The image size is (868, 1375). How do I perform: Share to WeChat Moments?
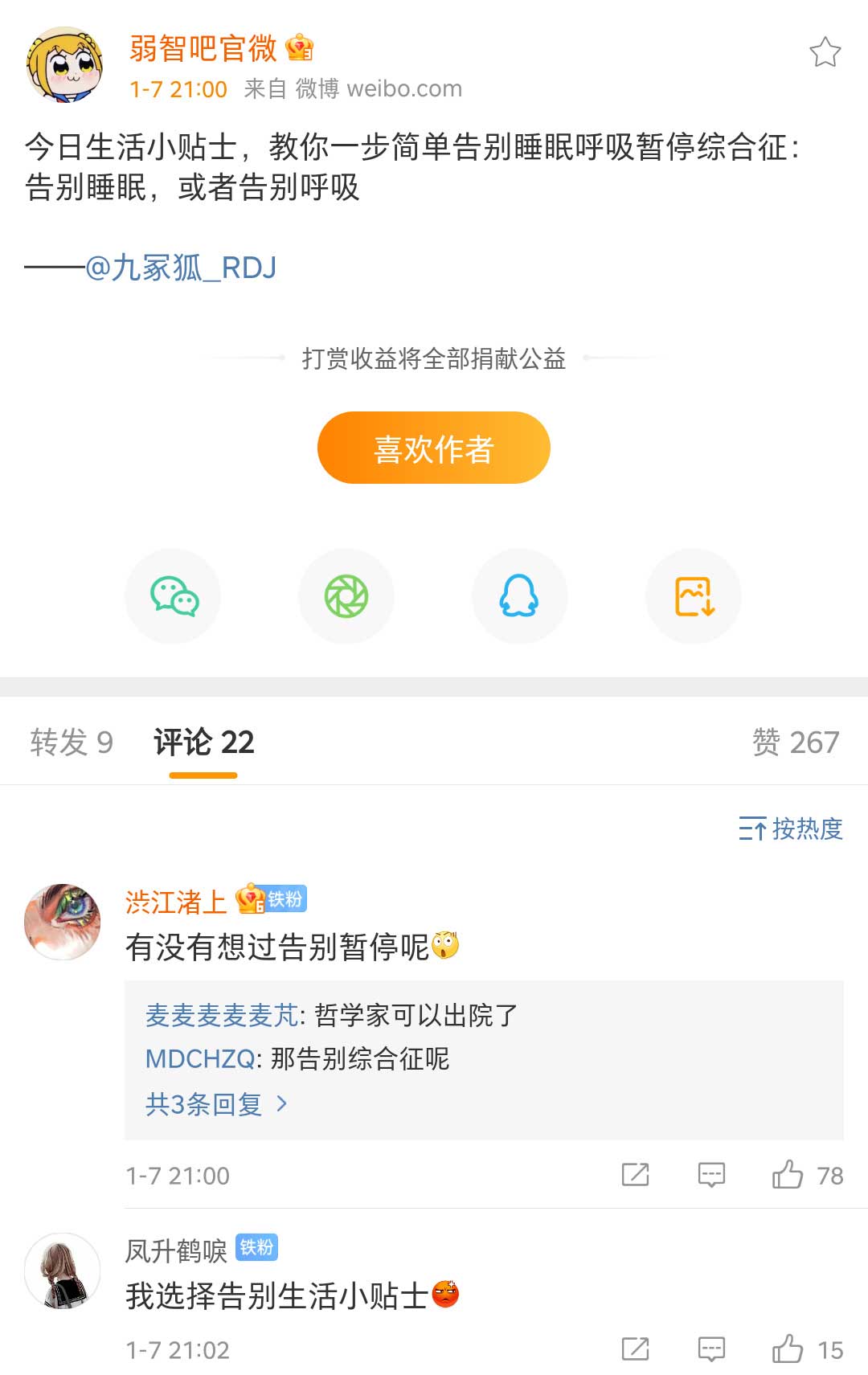346,596
